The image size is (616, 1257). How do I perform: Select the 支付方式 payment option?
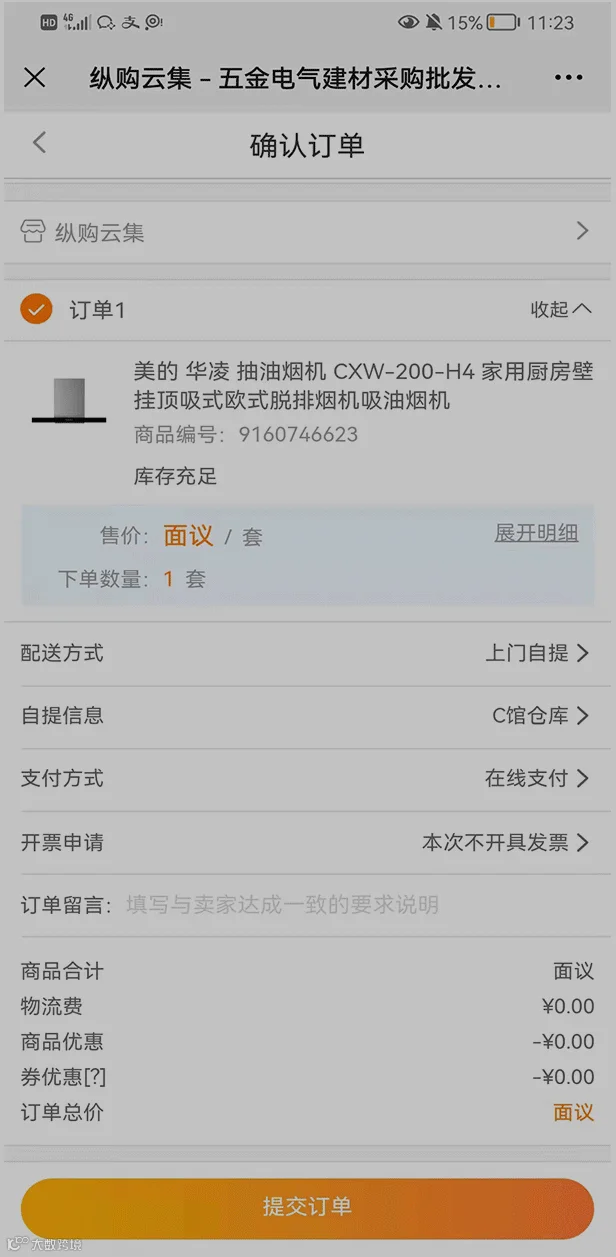[307, 779]
